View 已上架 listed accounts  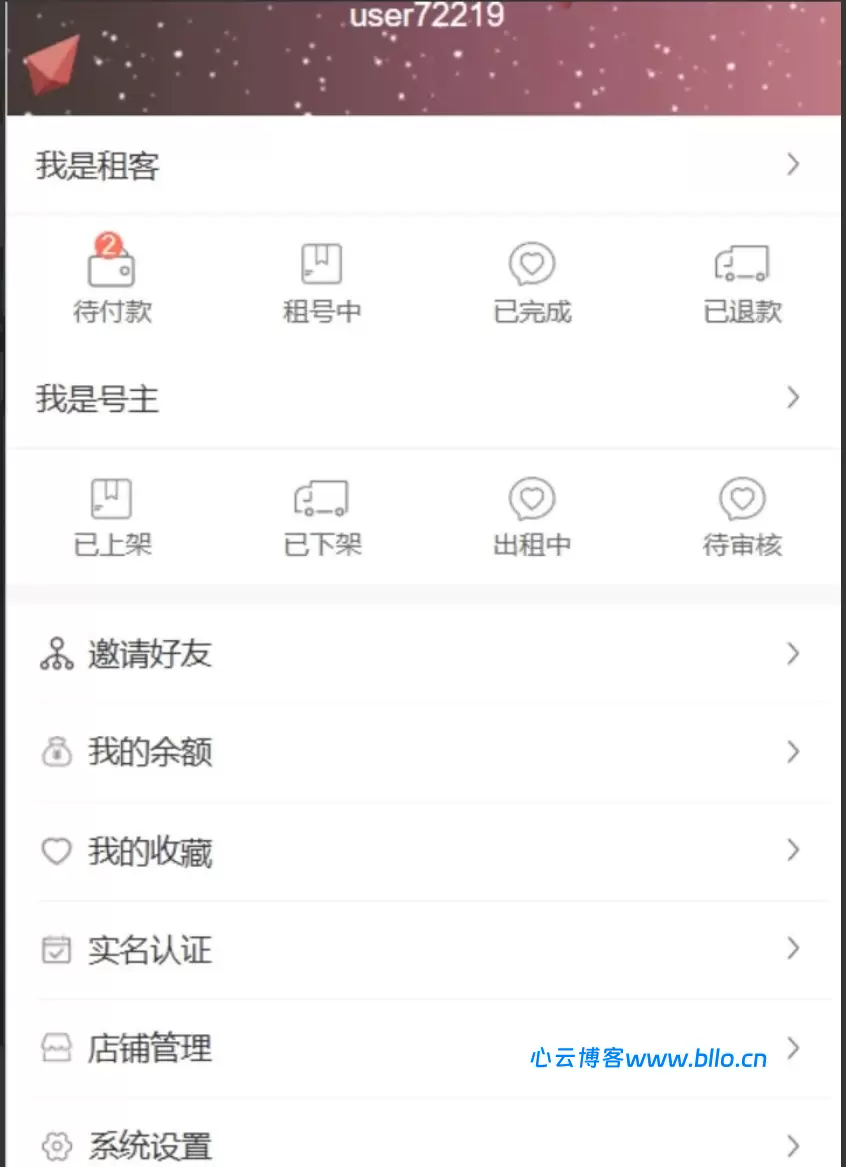112,517
